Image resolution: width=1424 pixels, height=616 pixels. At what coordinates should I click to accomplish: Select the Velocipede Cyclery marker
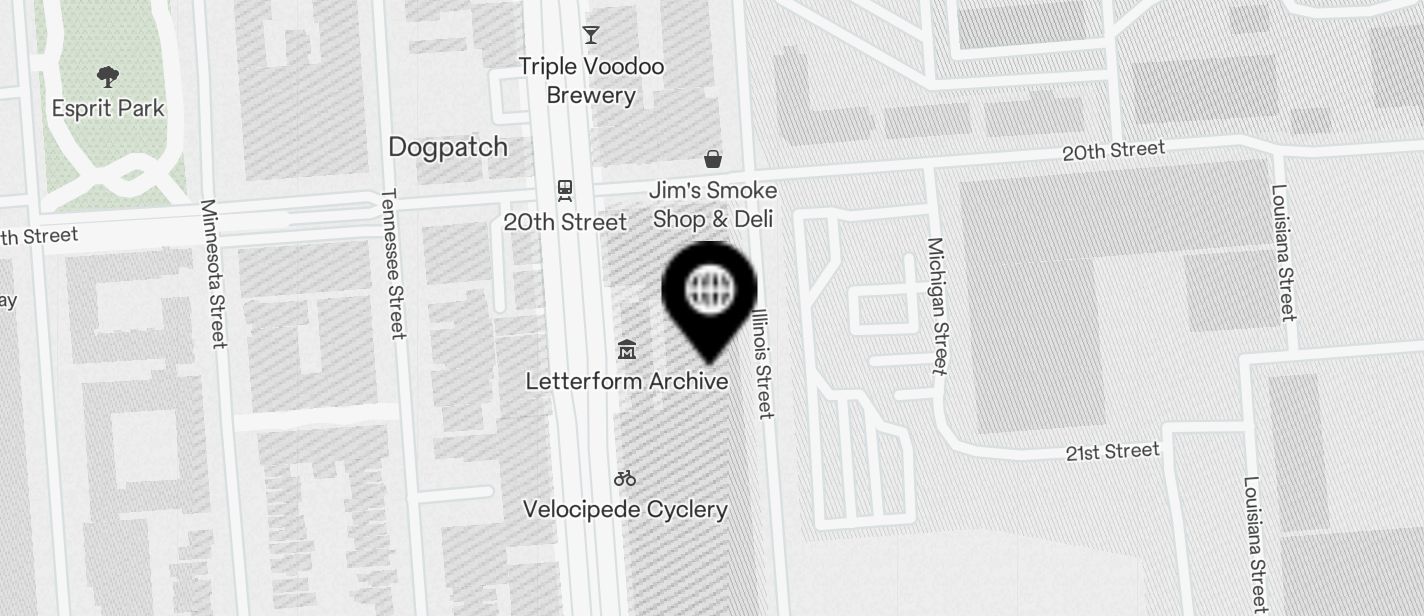click(x=625, y=478)
